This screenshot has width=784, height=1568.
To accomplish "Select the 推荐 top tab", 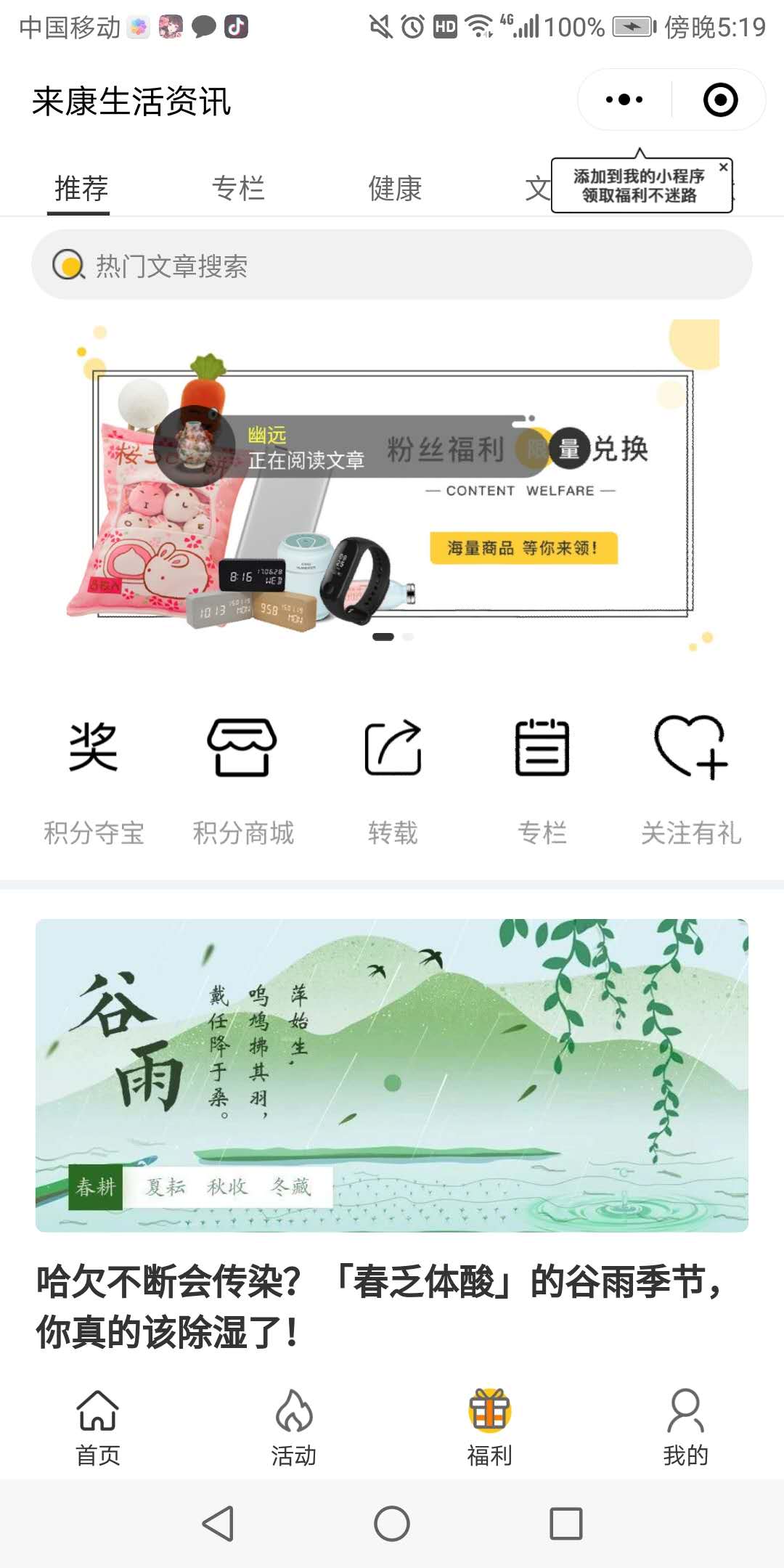I will tap(81, 188).
